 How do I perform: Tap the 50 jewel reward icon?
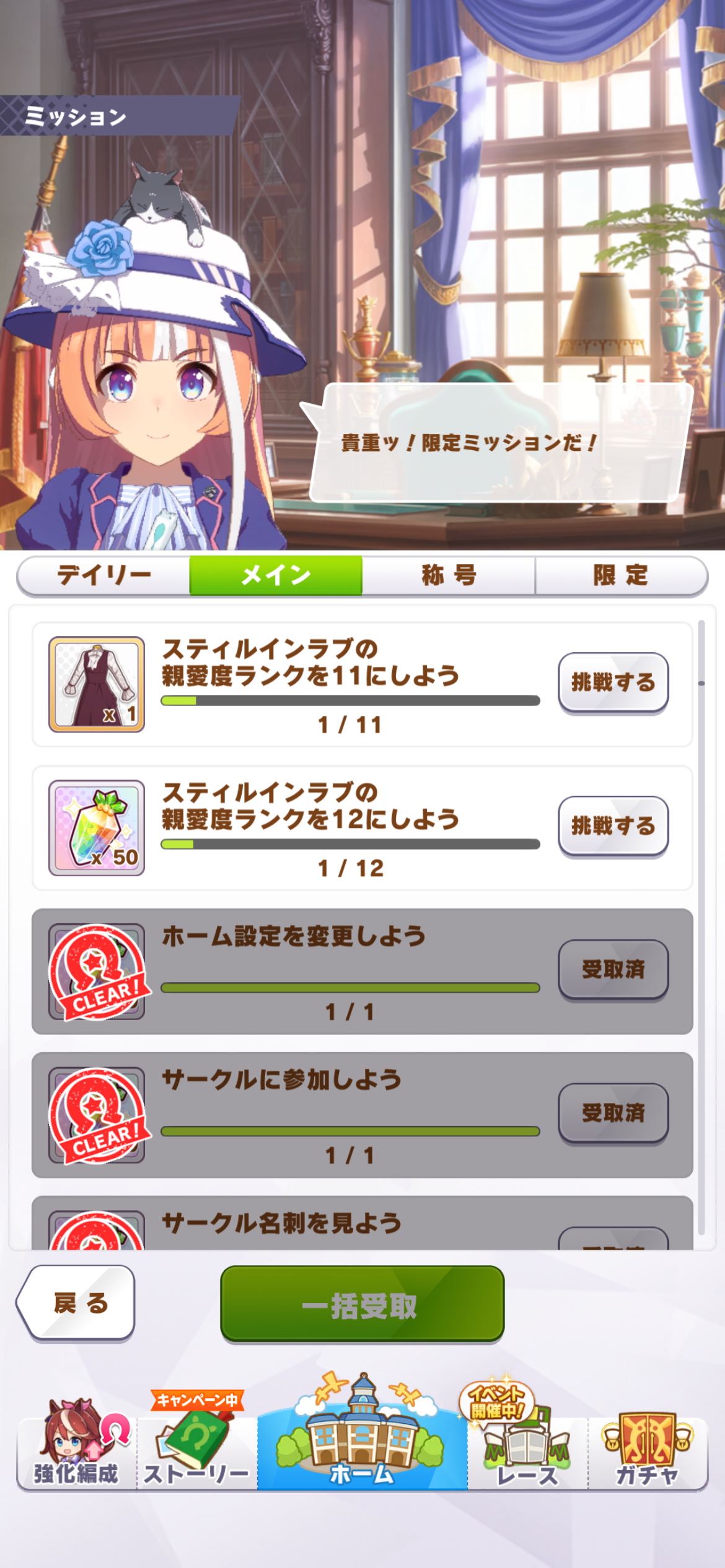(97, 828)
